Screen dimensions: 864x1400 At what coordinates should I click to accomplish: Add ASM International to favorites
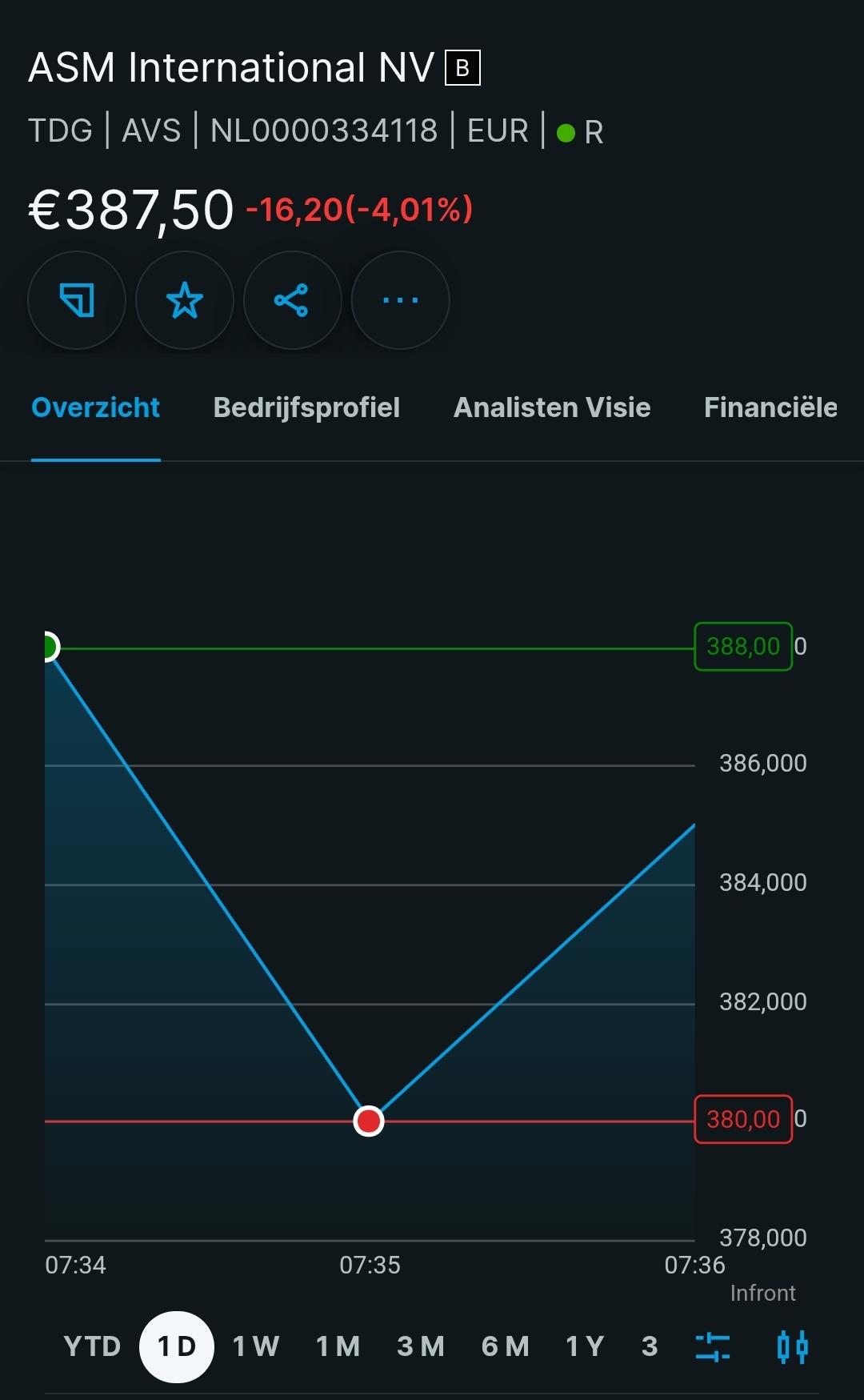click(185, 300)
